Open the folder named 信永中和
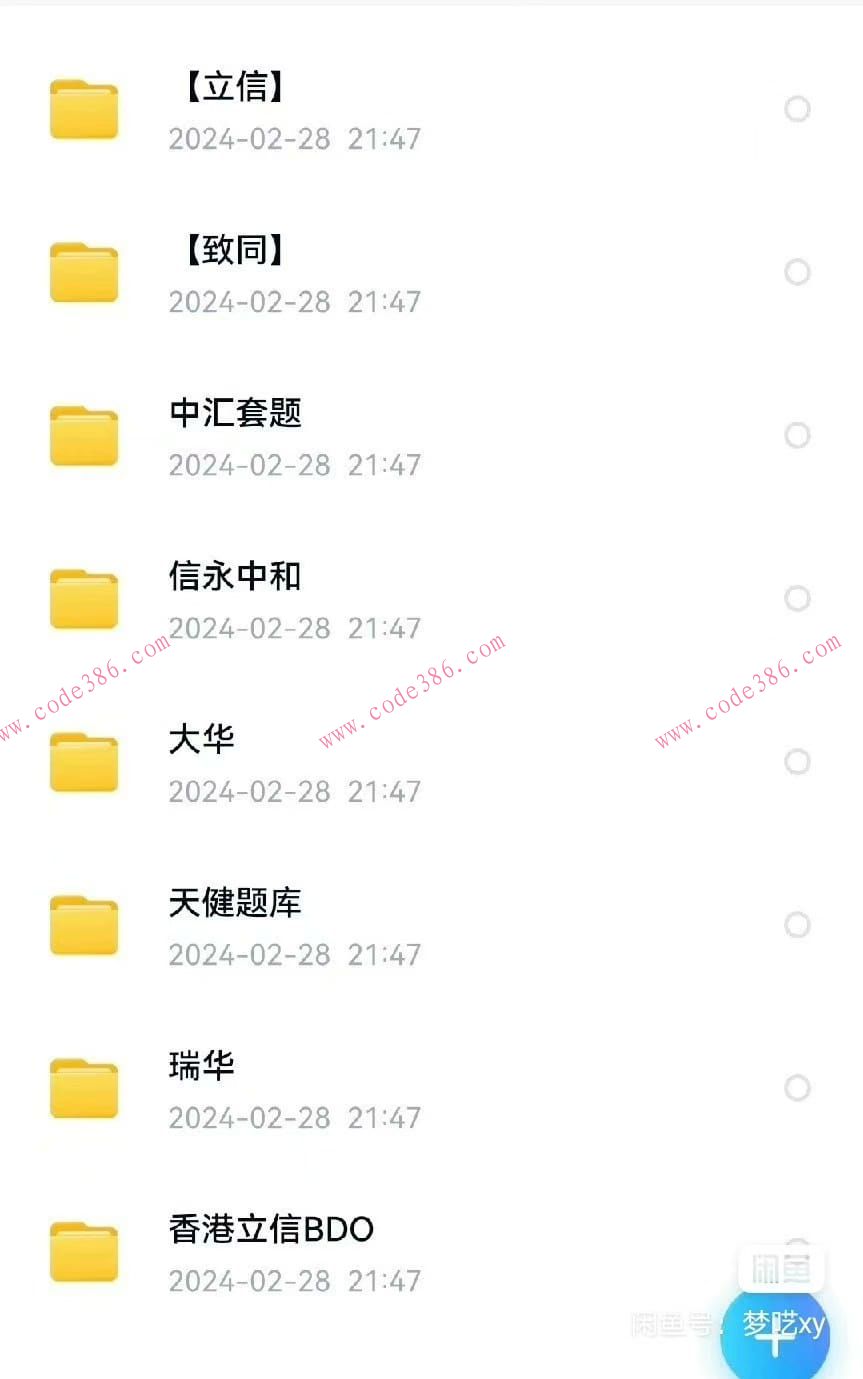Image resolution: width=863 pixels, height=1379 pixels. [234, 577]
